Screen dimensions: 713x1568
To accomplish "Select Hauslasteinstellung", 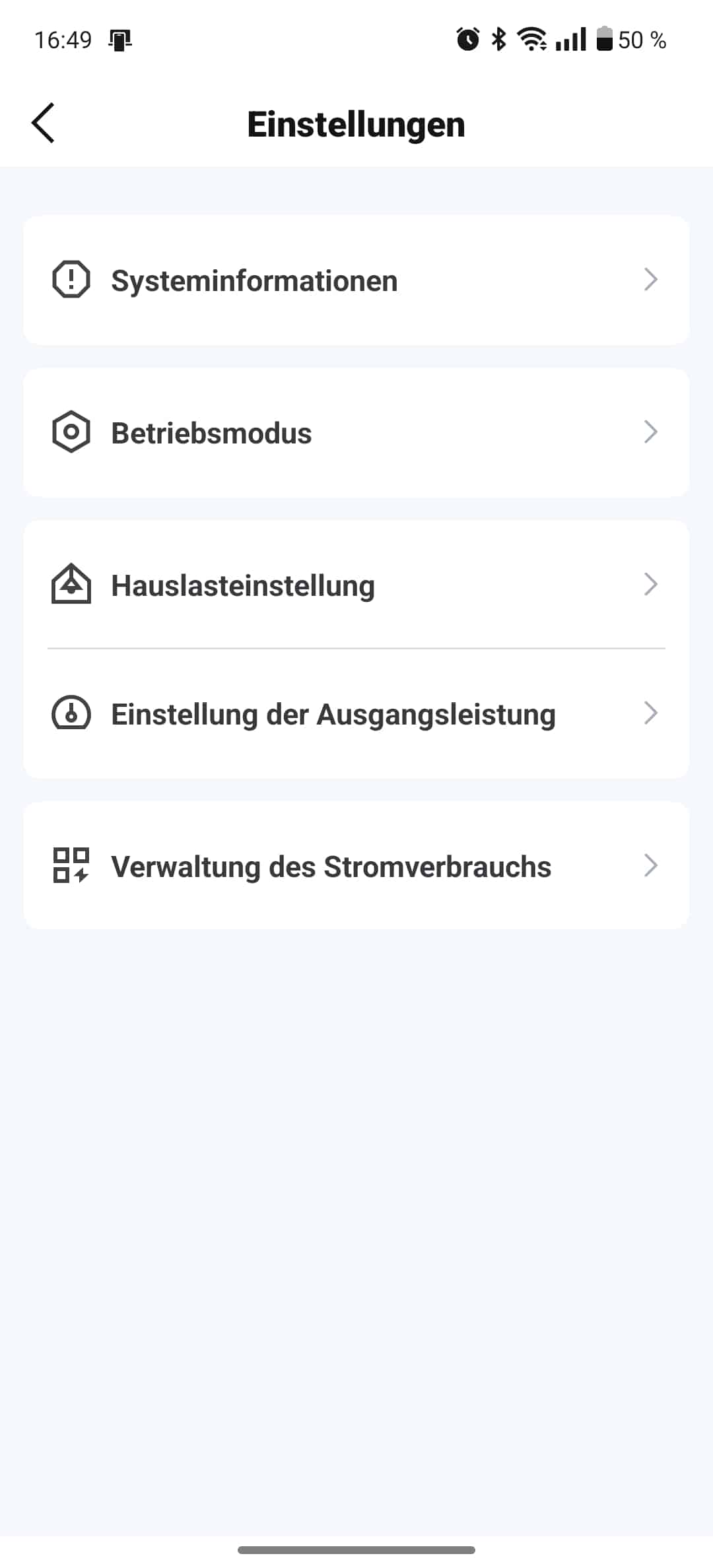I will click(x=356, y=585).
